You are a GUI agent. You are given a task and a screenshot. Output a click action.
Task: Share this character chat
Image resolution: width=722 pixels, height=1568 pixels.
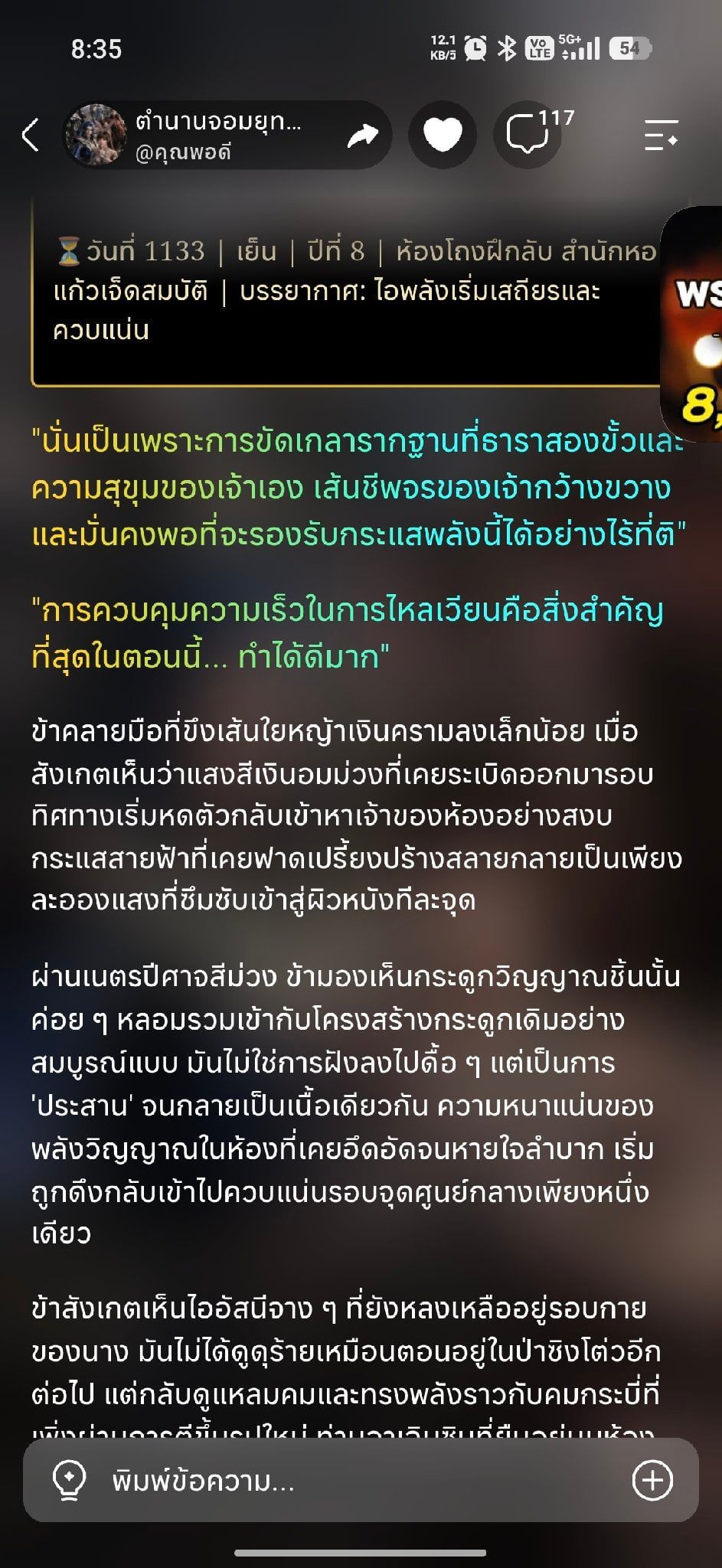pyautogui.click(x=362, y=136)
